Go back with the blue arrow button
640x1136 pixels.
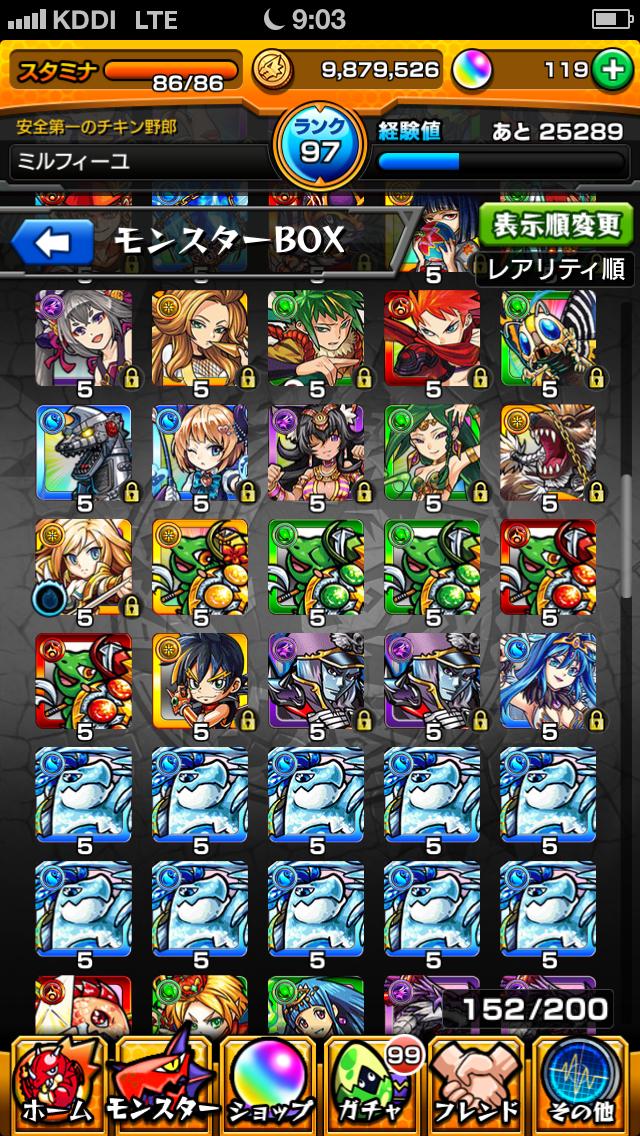click(x=52, y=241)
